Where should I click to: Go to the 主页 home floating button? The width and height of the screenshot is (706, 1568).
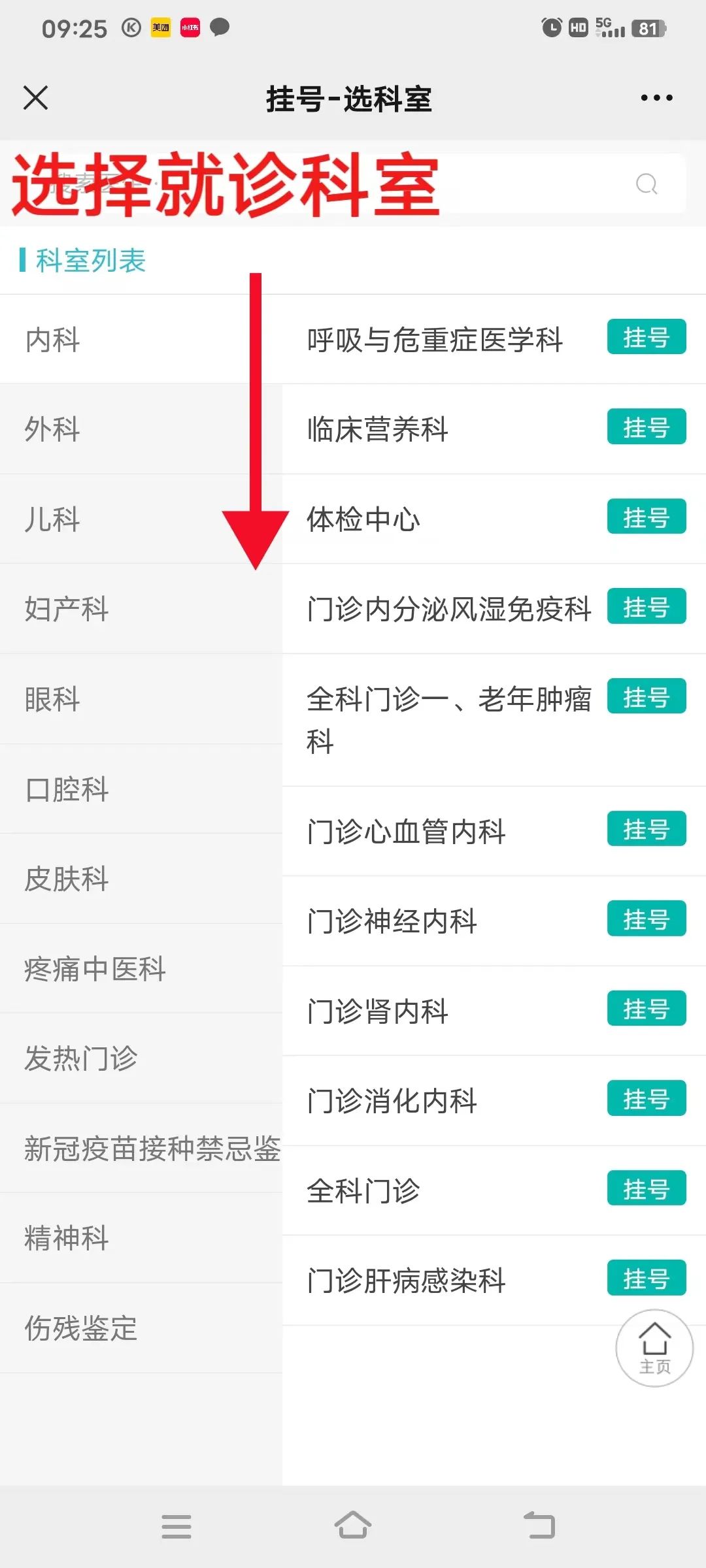(x=654, y=1348)
